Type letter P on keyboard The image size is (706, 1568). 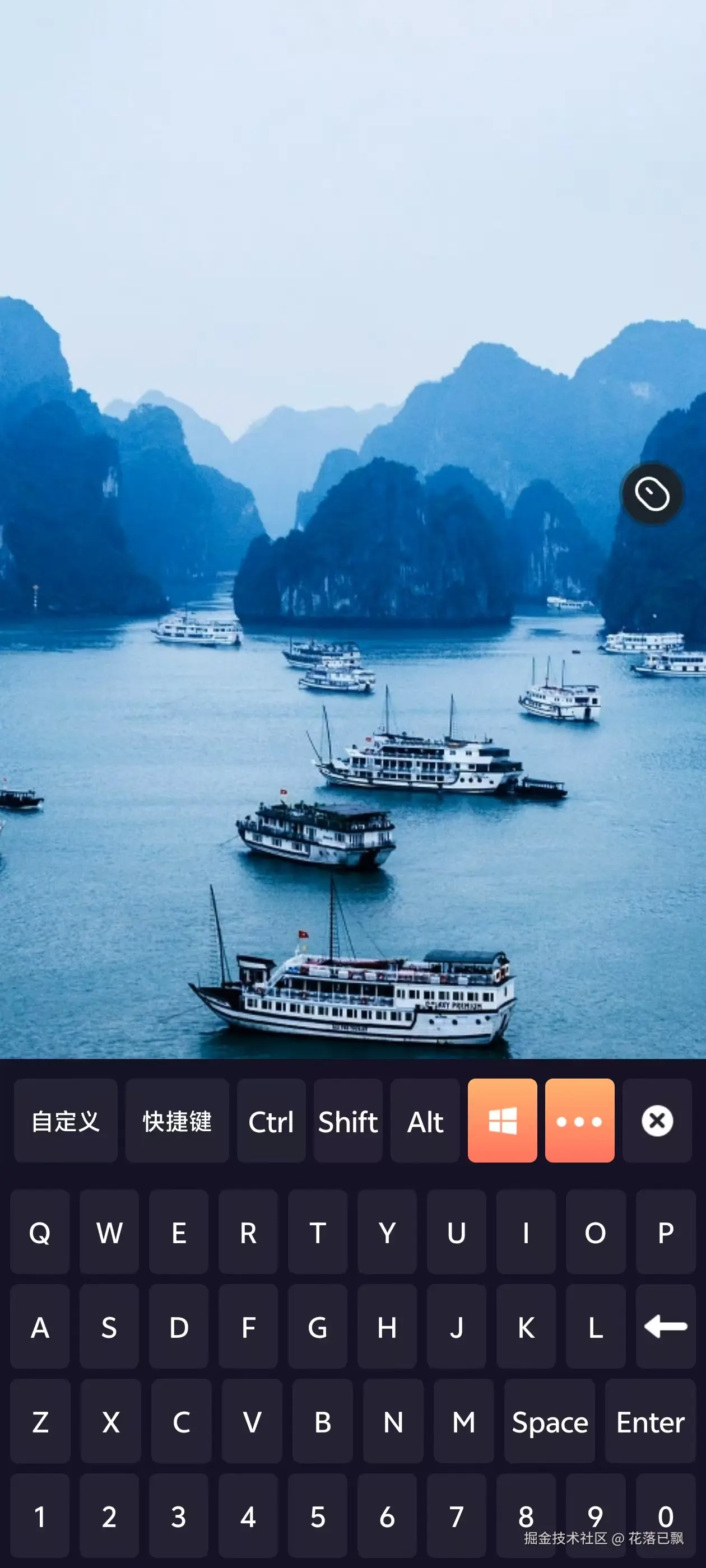pos(665,1232)
